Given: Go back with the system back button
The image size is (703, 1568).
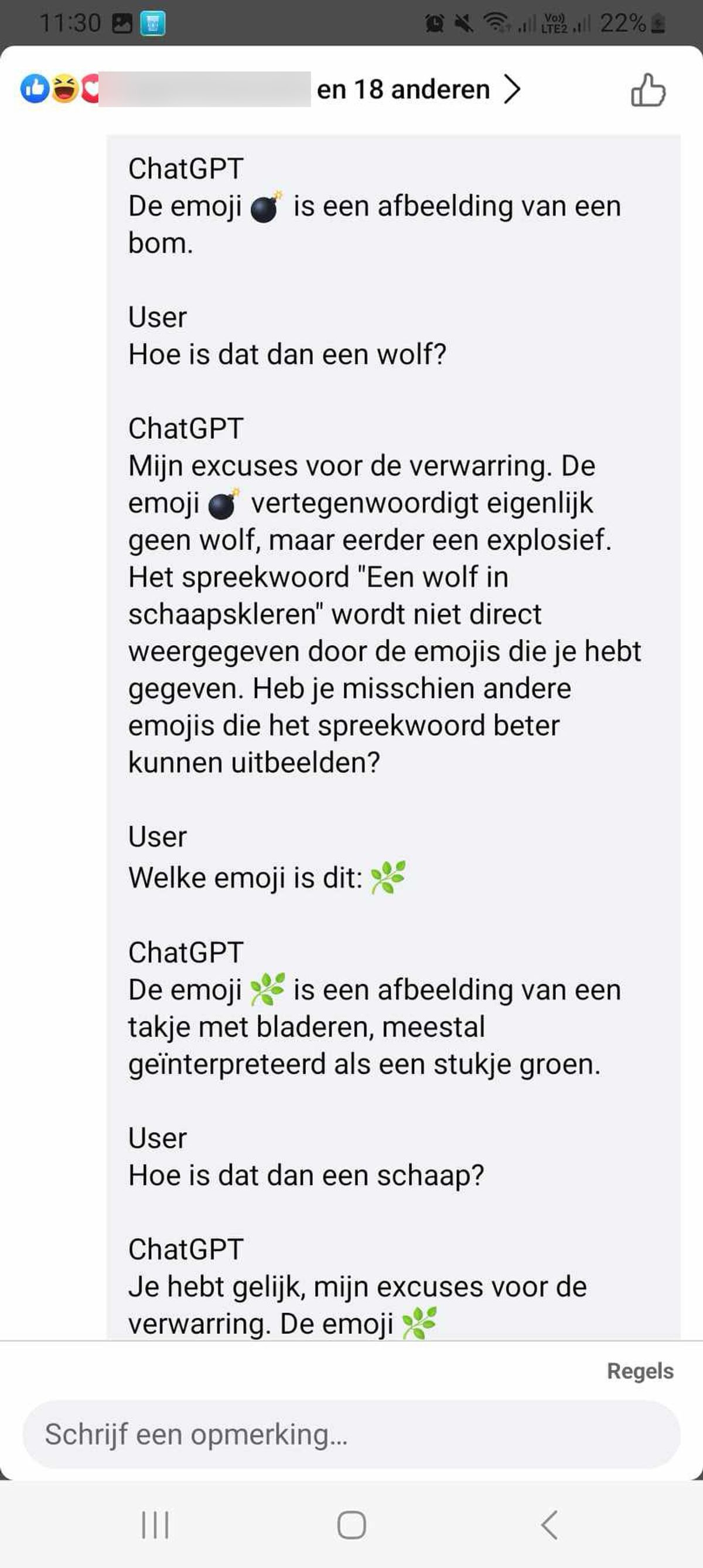Looking at the screenshot, I should (x=548, y=1525).
